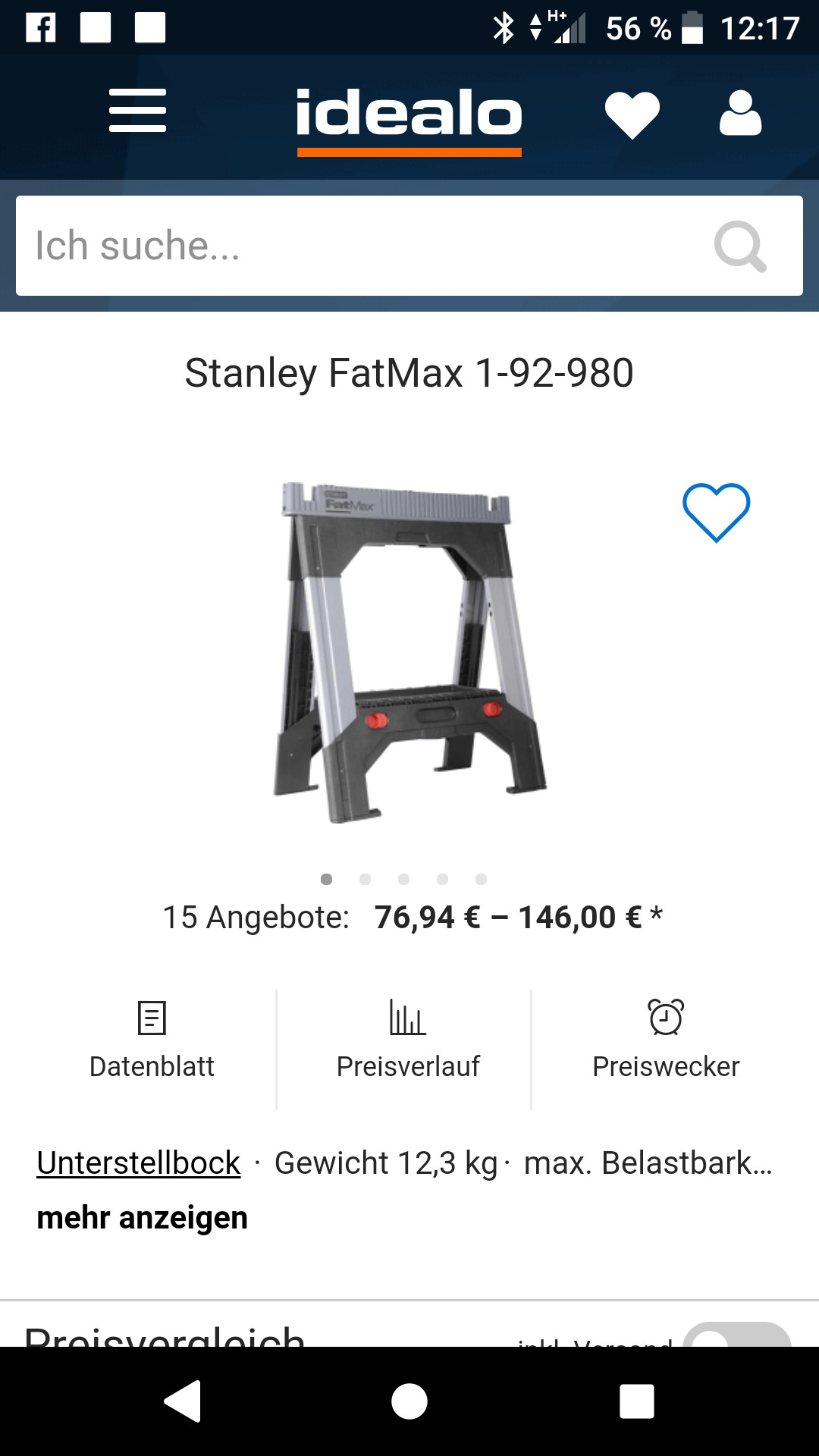View the Preisverlauf chart
Screen dimensions: 819x1456
pyautogui.click(x=408, y=1039)
